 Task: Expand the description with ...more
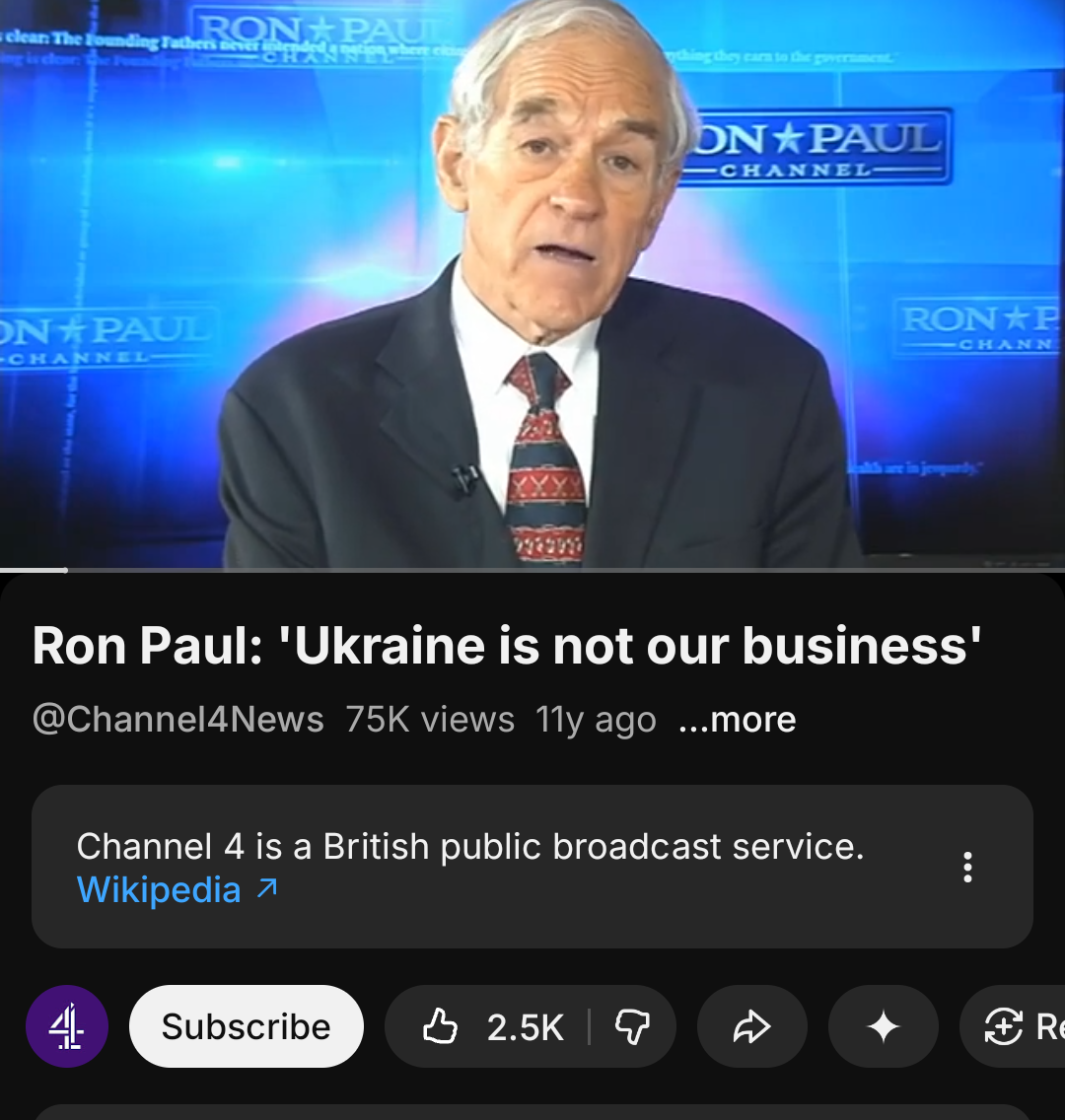[x=738, y=720]
